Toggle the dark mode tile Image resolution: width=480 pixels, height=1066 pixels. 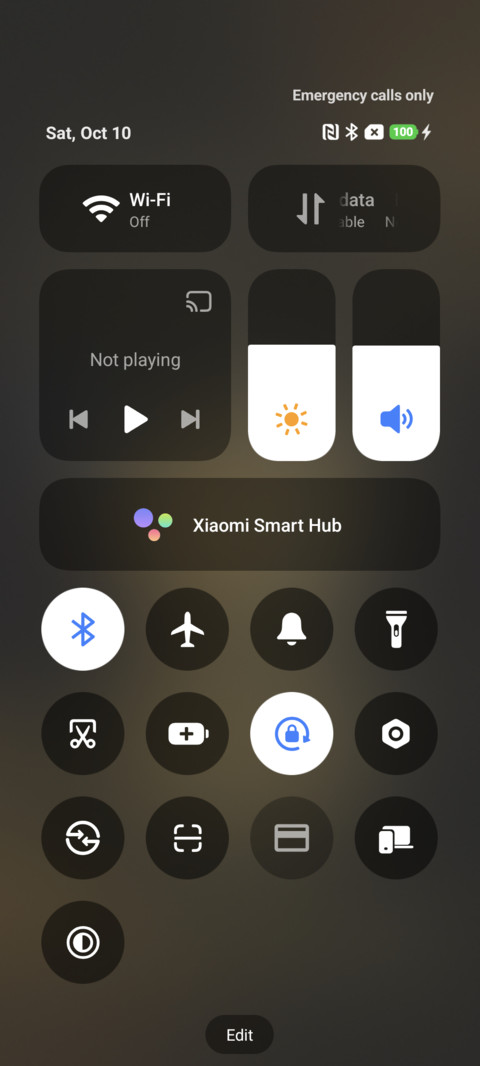click(83, 942)
